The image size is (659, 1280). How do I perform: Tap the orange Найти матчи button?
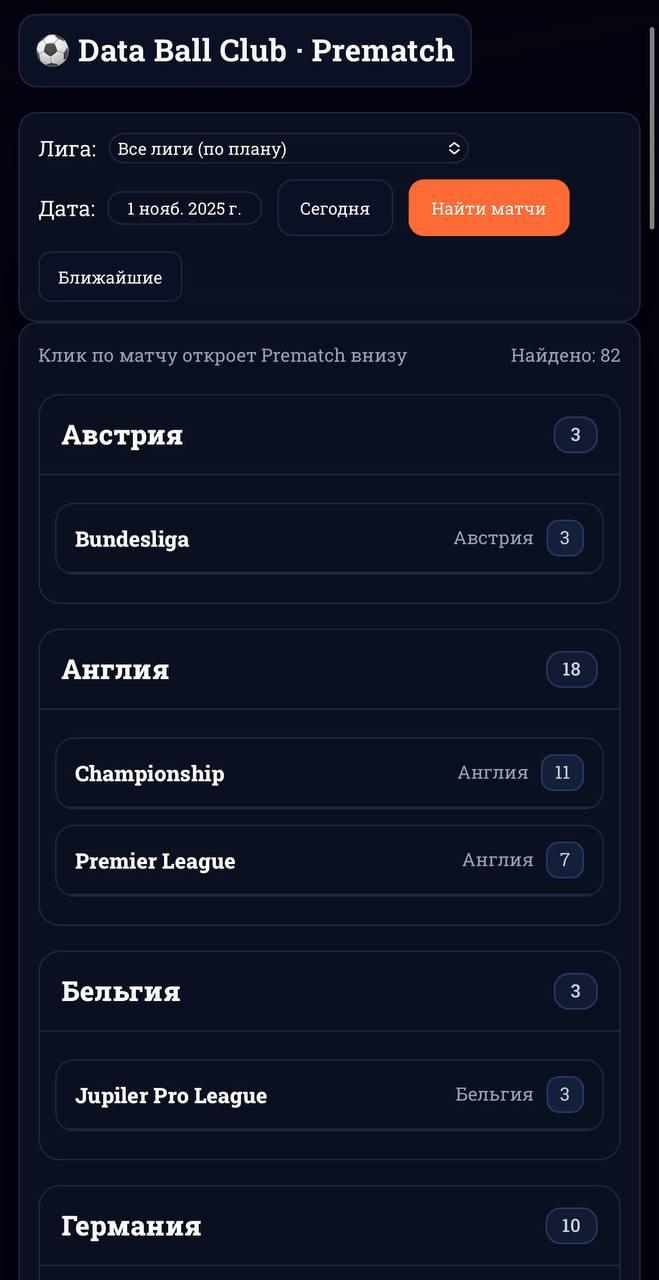[489, 208]
